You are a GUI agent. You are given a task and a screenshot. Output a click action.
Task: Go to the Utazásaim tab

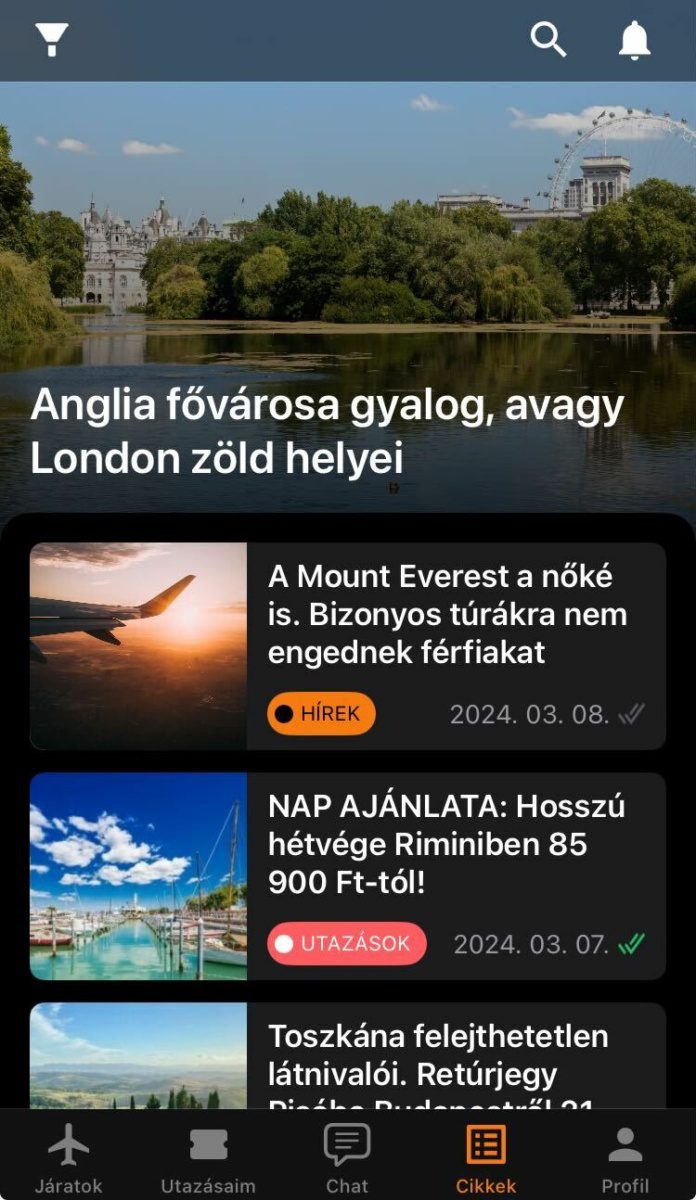[x=208, y=1156]
